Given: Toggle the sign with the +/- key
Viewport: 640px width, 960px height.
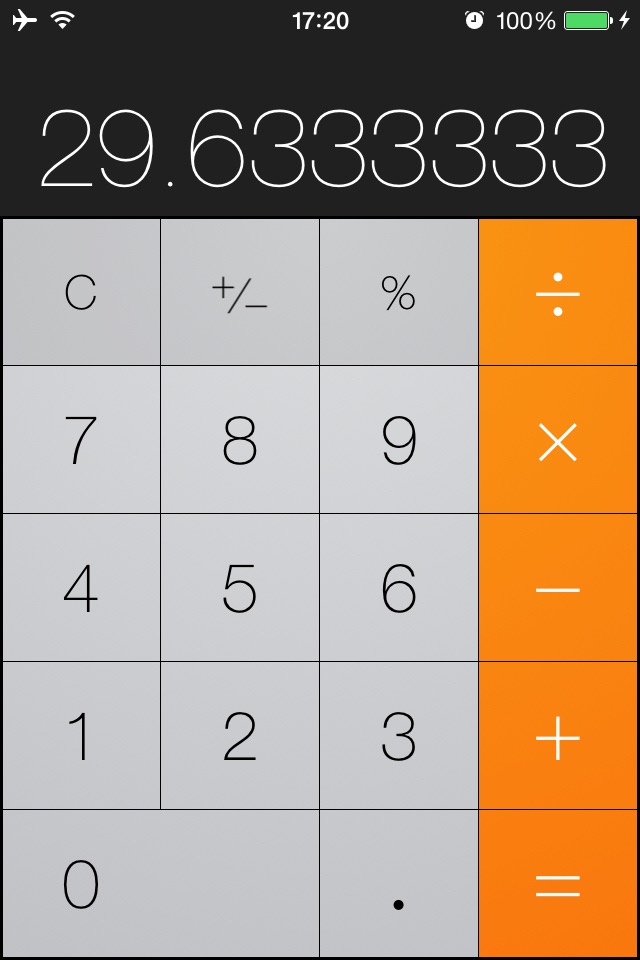Looking at the screenshot, I should pyautogui.click(x=240, y=292).
